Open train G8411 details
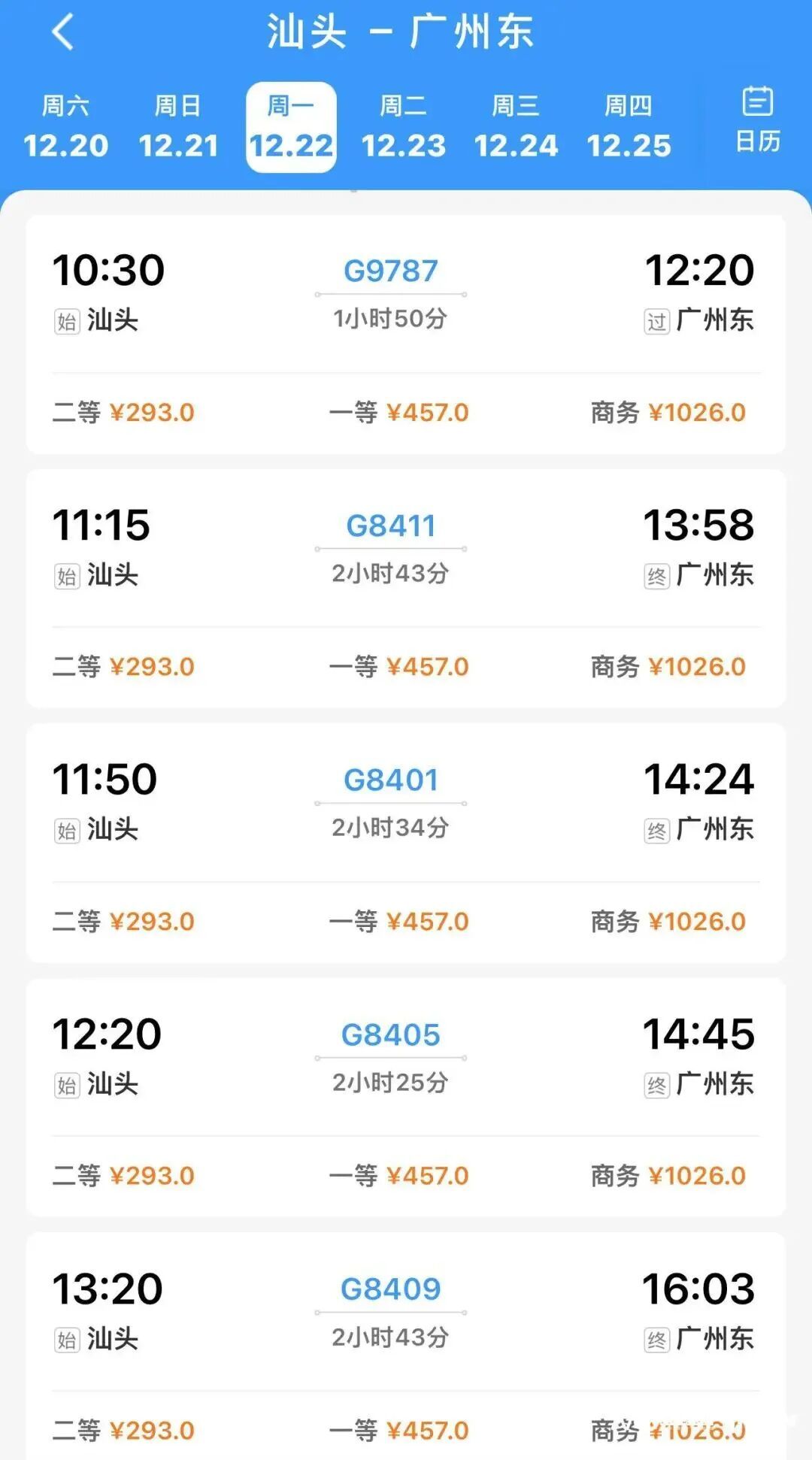Viewport: 812px width, 1460px height. 388,526
